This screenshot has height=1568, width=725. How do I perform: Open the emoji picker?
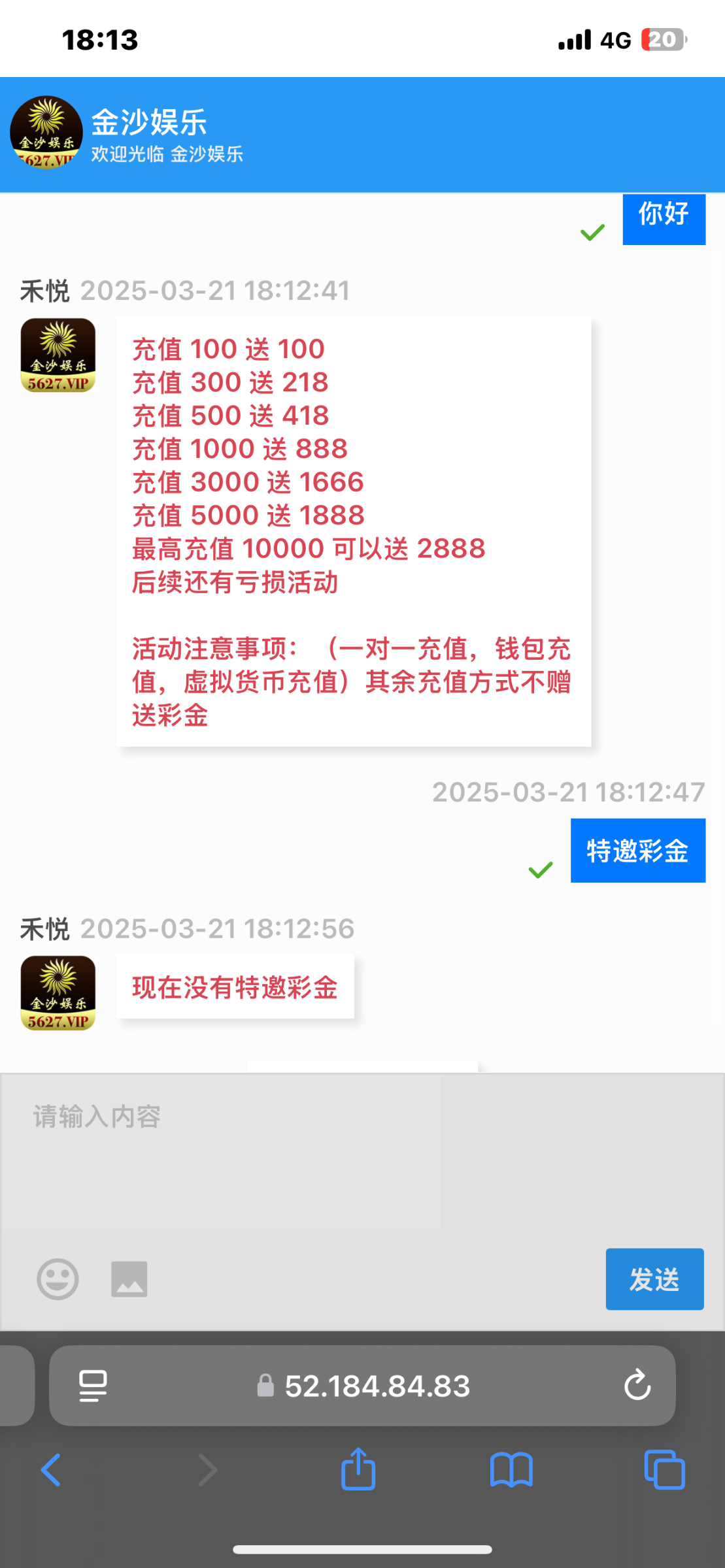tap(58, 1279)
